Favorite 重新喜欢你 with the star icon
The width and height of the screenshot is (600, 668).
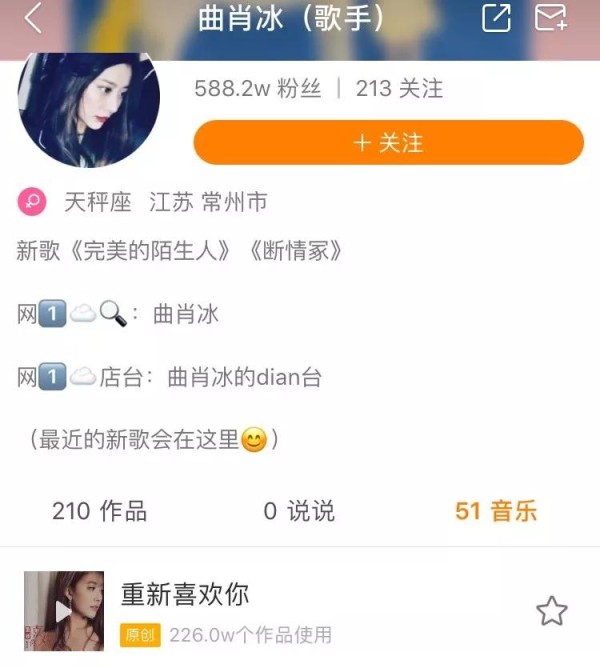click(552, 611)
